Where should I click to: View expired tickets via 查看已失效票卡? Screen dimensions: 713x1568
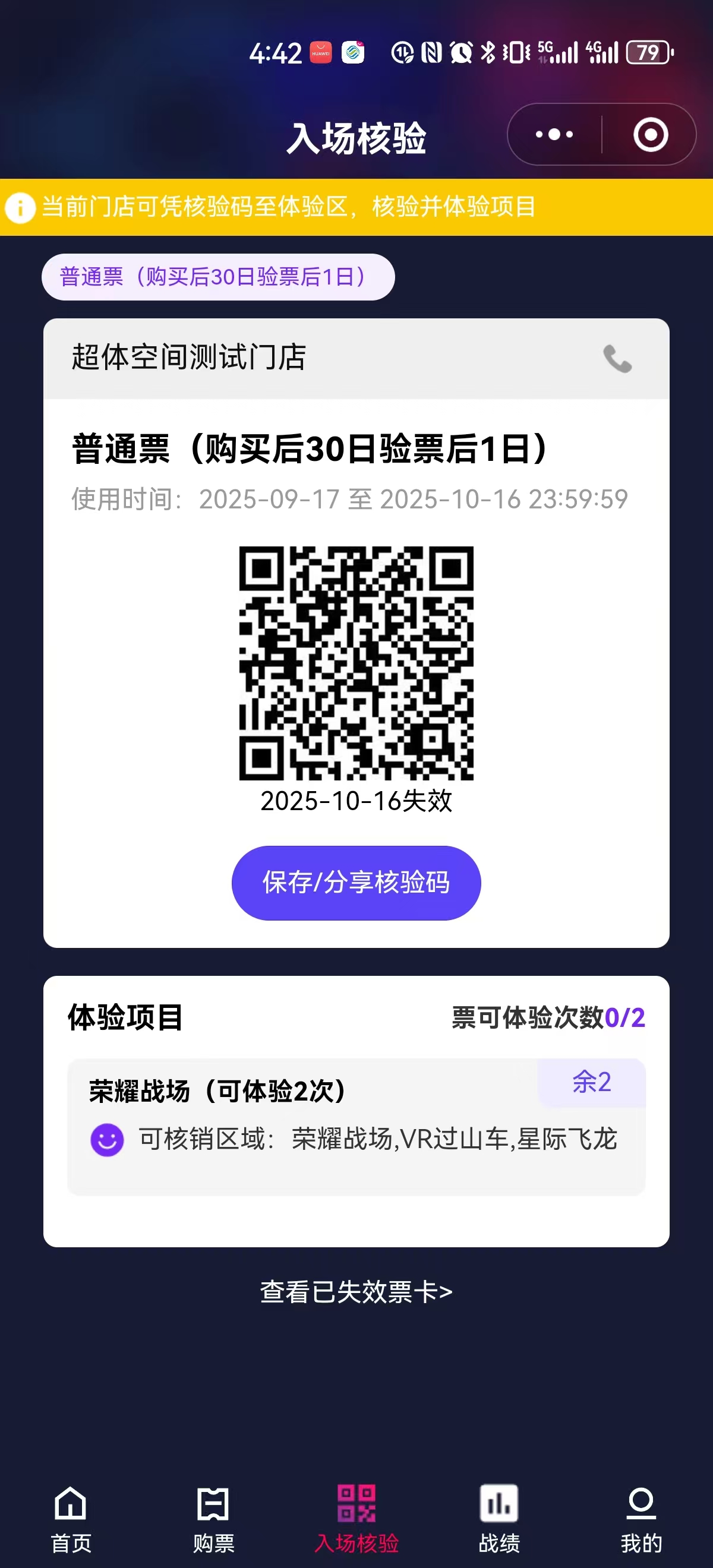coord(356,1292)
